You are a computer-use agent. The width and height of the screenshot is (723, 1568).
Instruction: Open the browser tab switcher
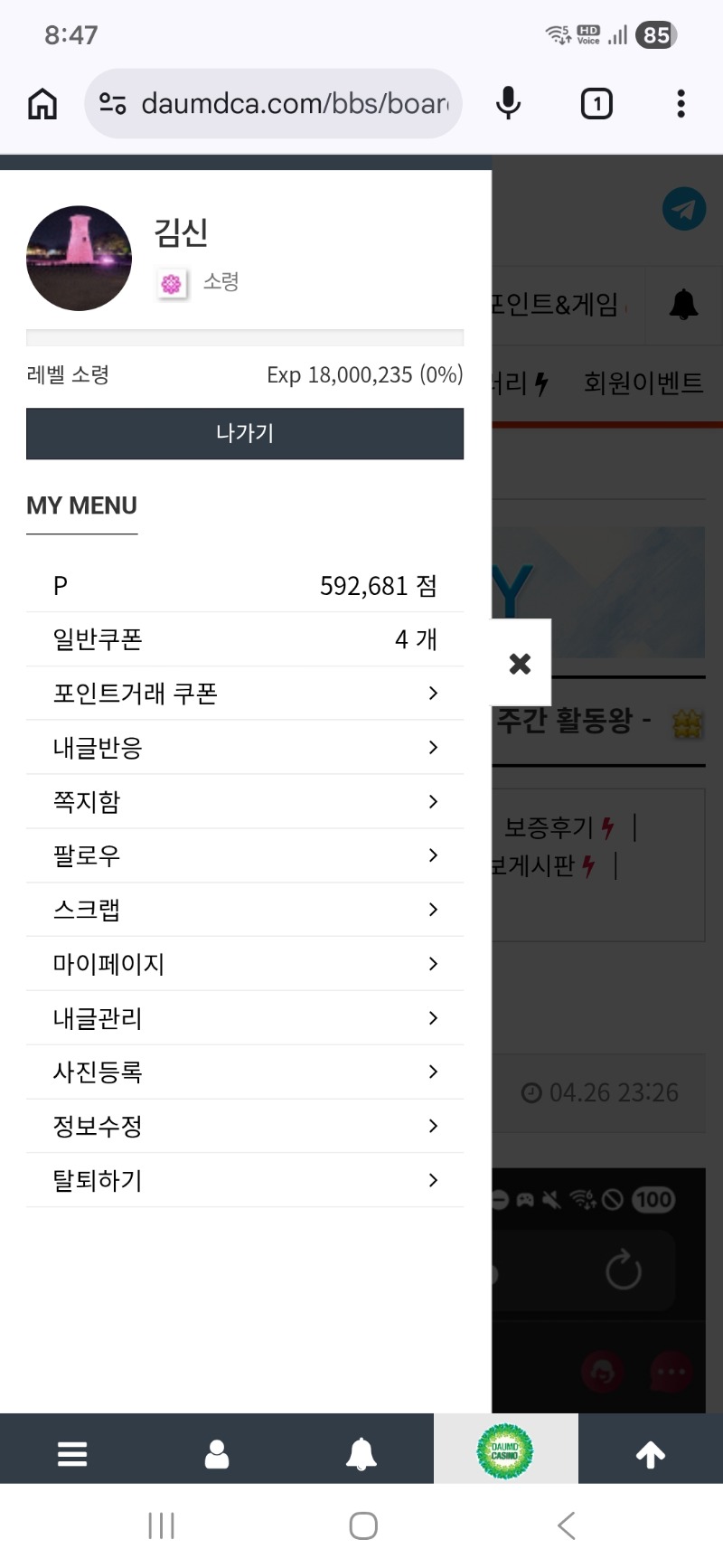coord(596,104)
